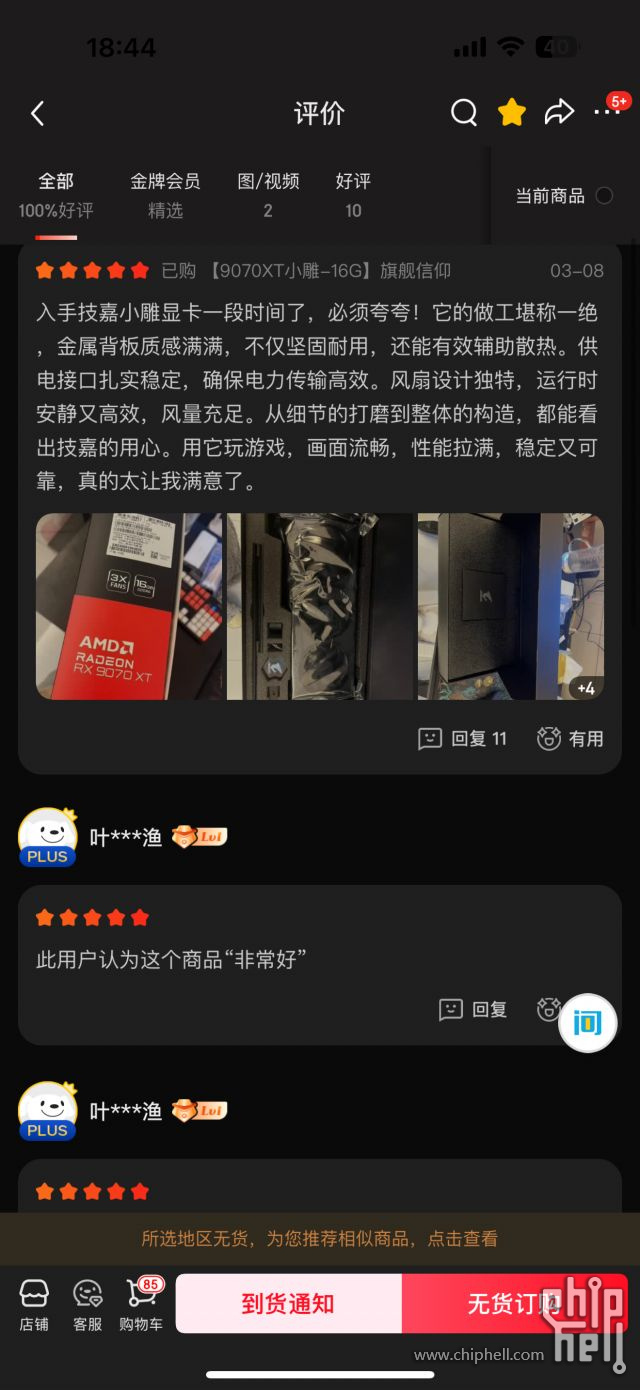Open the photo marked +4
Viewport: 640px width, 1390px height.
(x=511, y=606)
